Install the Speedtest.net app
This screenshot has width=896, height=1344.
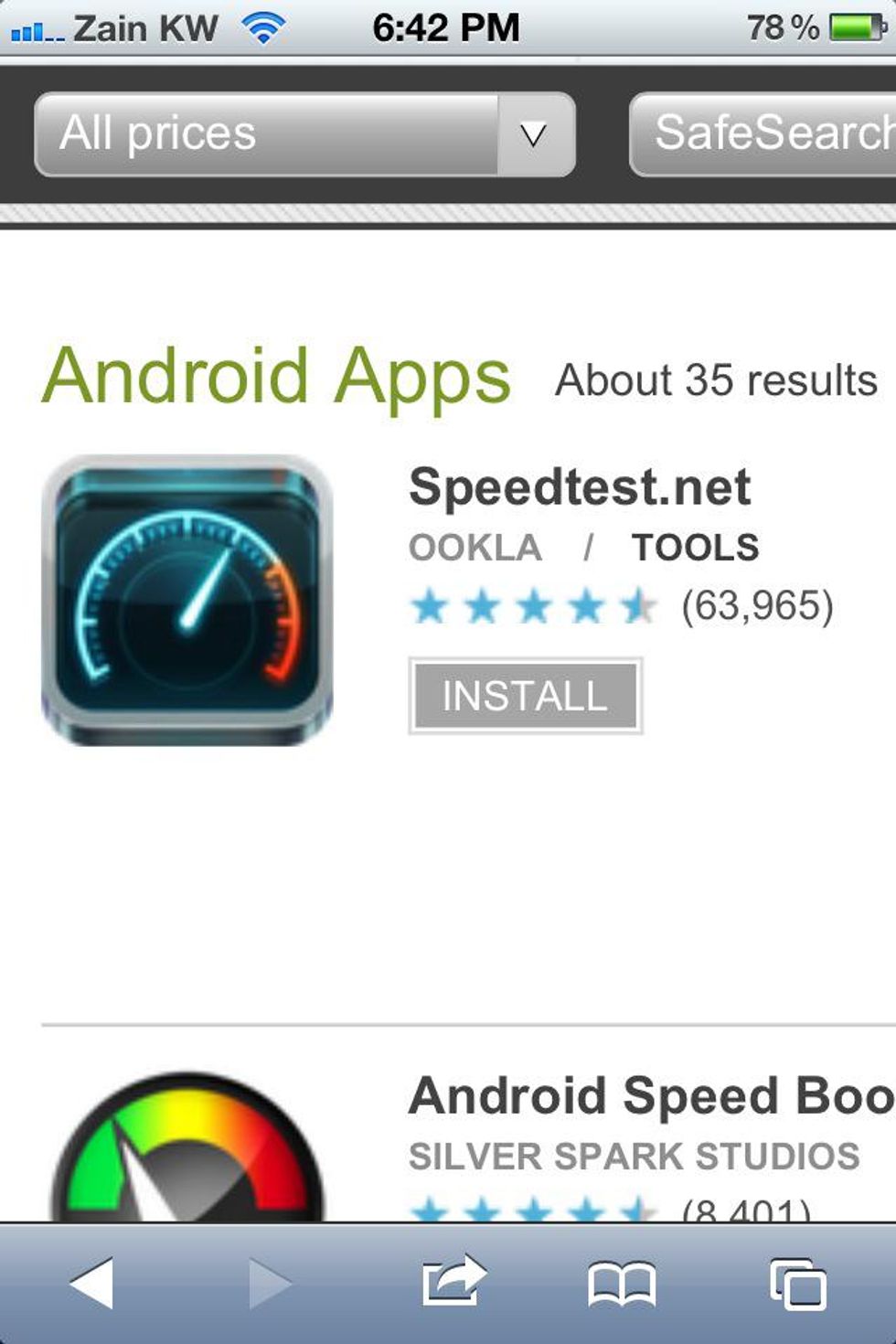tap(525, 696)
